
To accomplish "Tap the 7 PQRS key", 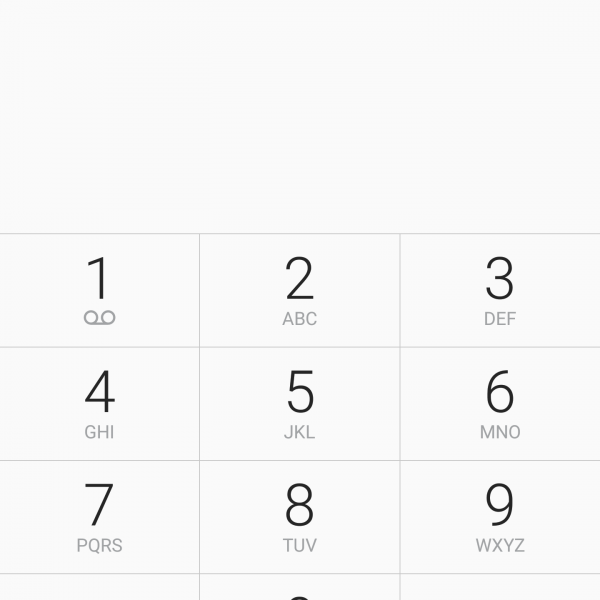I will pos(99,517).
